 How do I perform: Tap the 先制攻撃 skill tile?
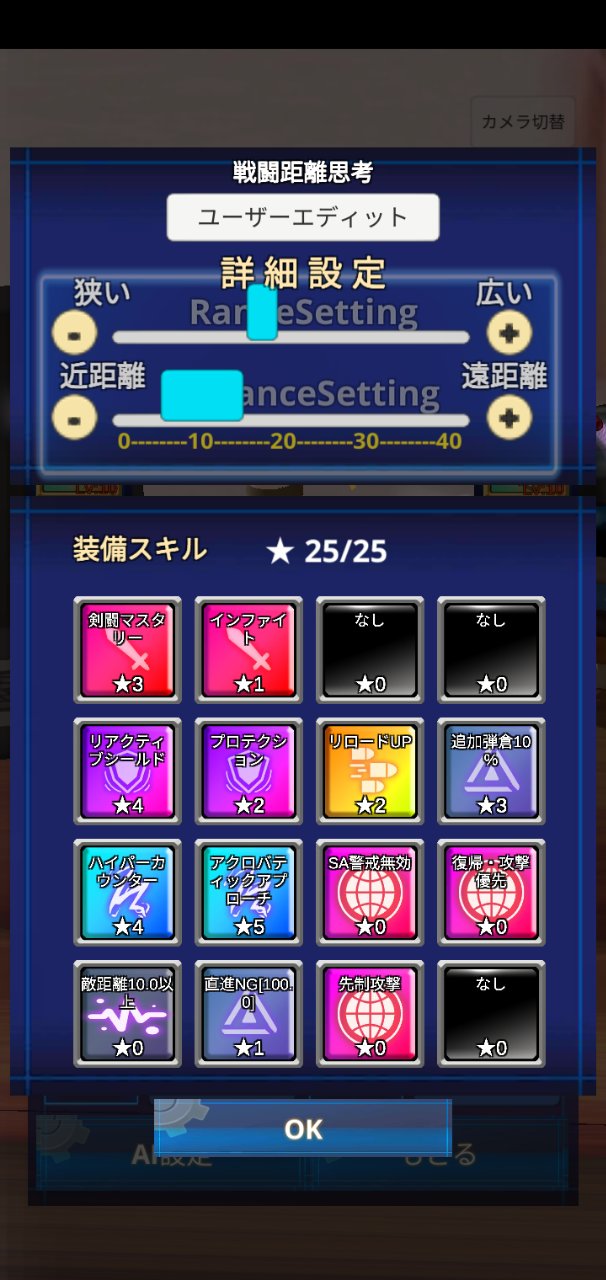370,1014
